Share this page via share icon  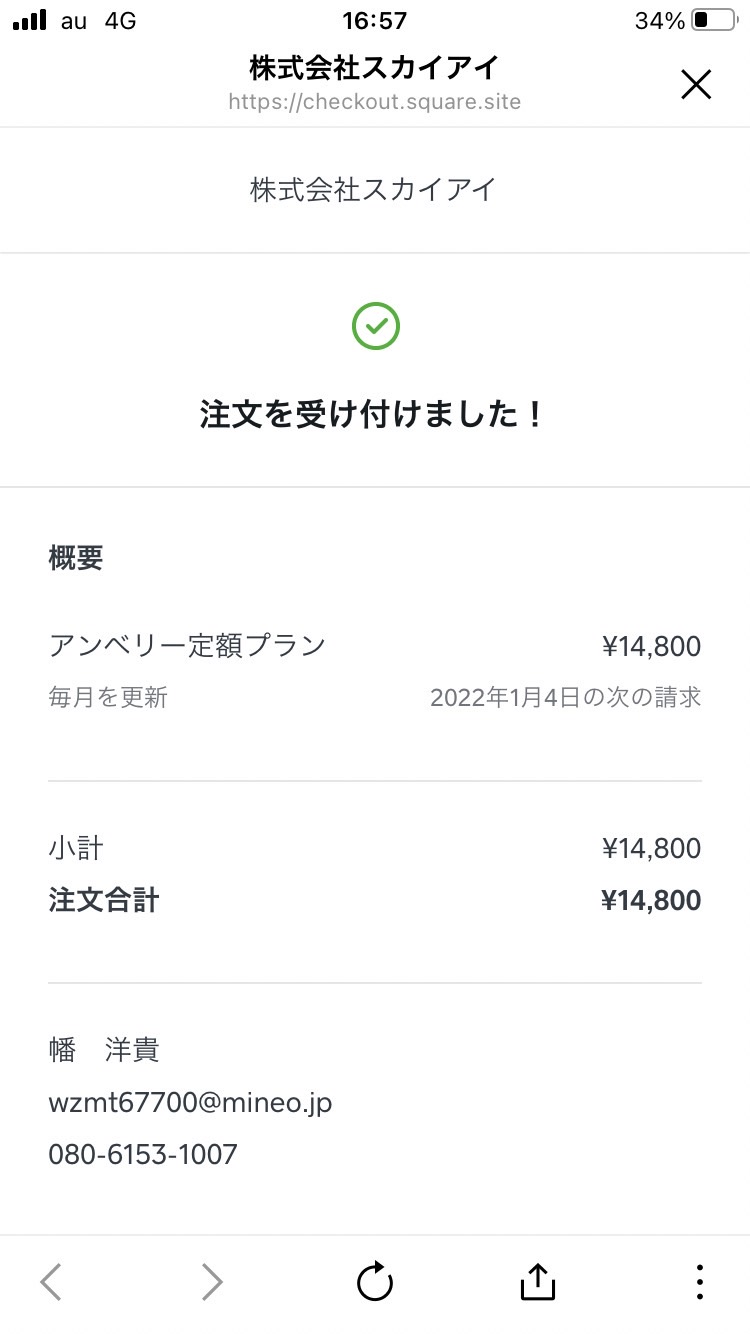pyautogui.click(x=538, y=1281)
